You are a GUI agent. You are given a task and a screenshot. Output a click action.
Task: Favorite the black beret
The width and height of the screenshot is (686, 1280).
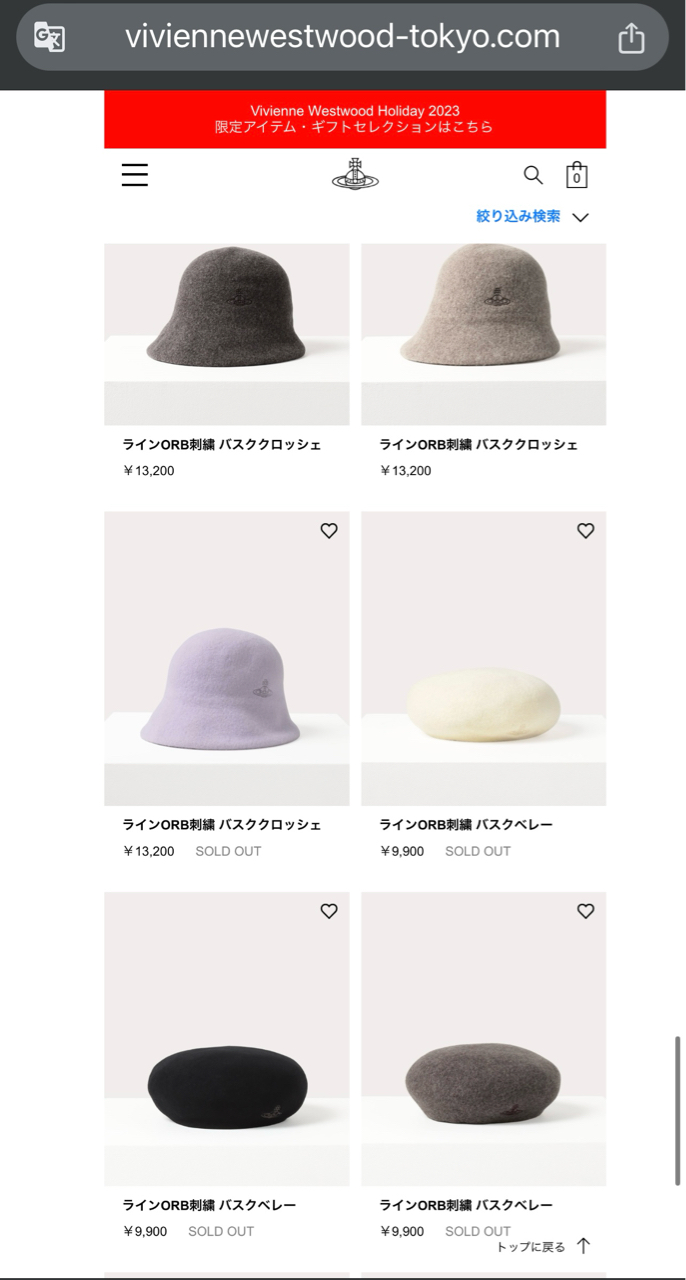(329, 911)
